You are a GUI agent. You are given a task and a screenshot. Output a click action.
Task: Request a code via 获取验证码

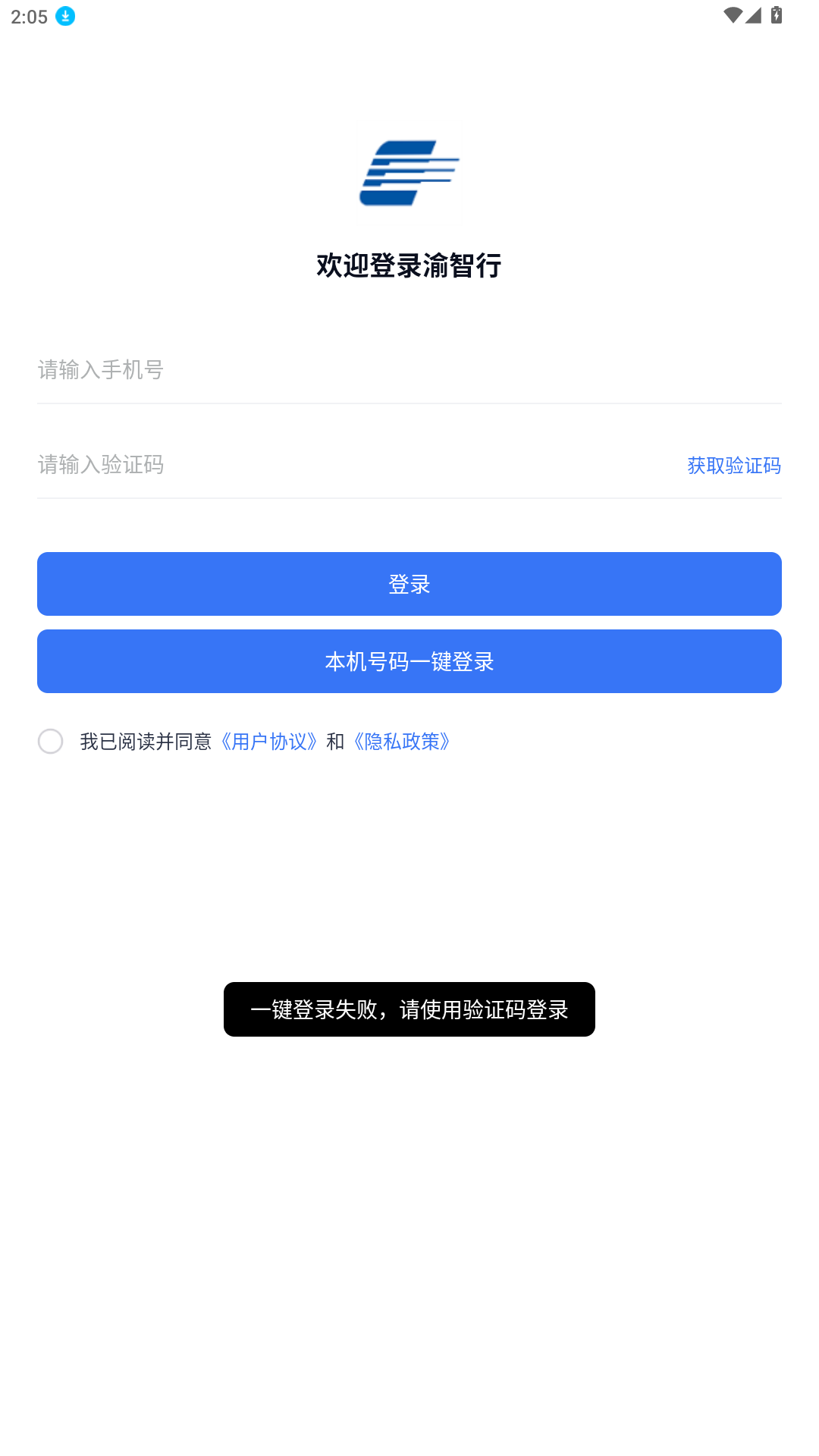[733, 465]
